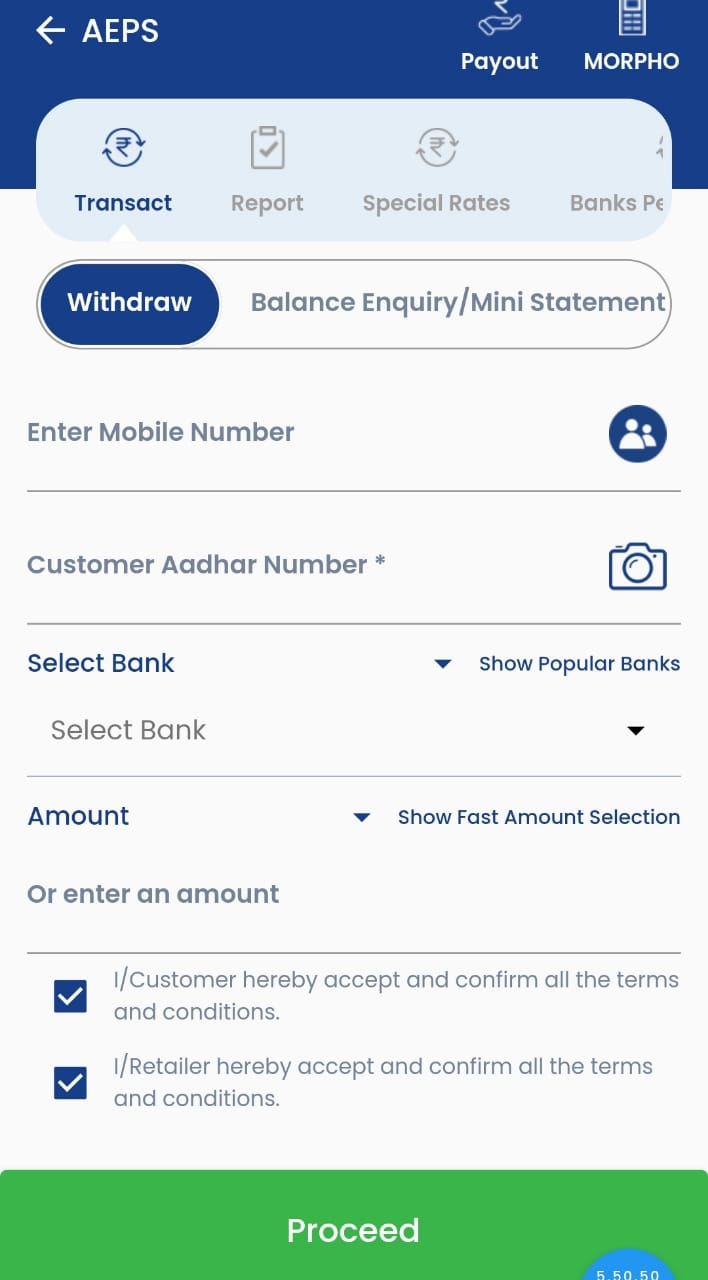Viewport: 708px width, 1280px height.
Task: Go back from the AEPS screen
Action: (49, 31)
